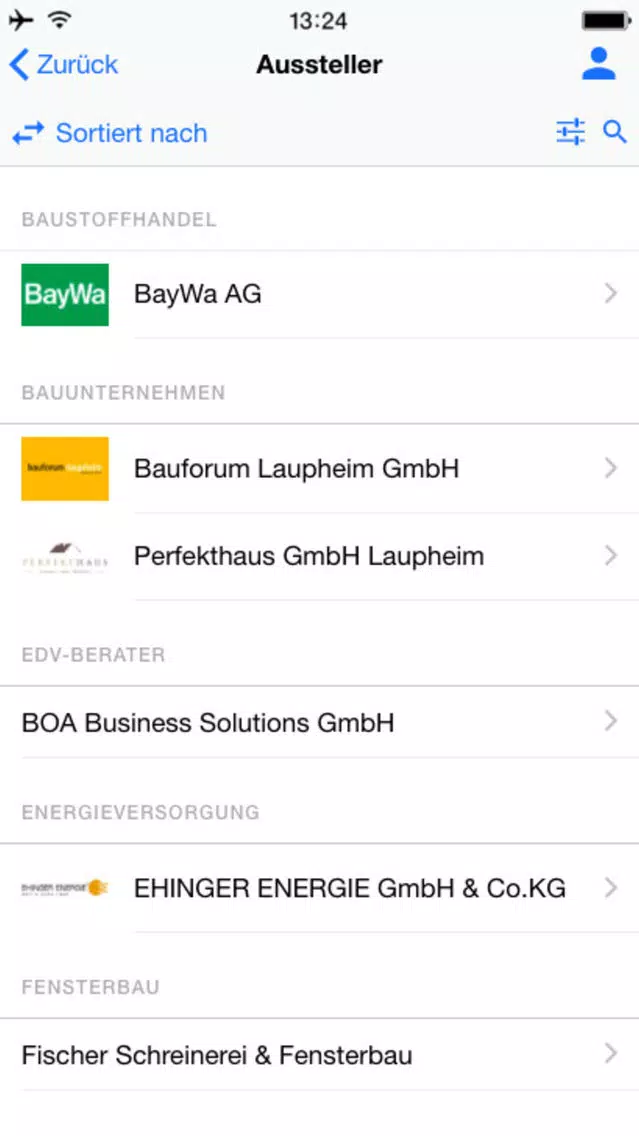Tap Sortiert nach to change sorting
The width and height of the screenshot is (639, 1136).
[110, 133]
